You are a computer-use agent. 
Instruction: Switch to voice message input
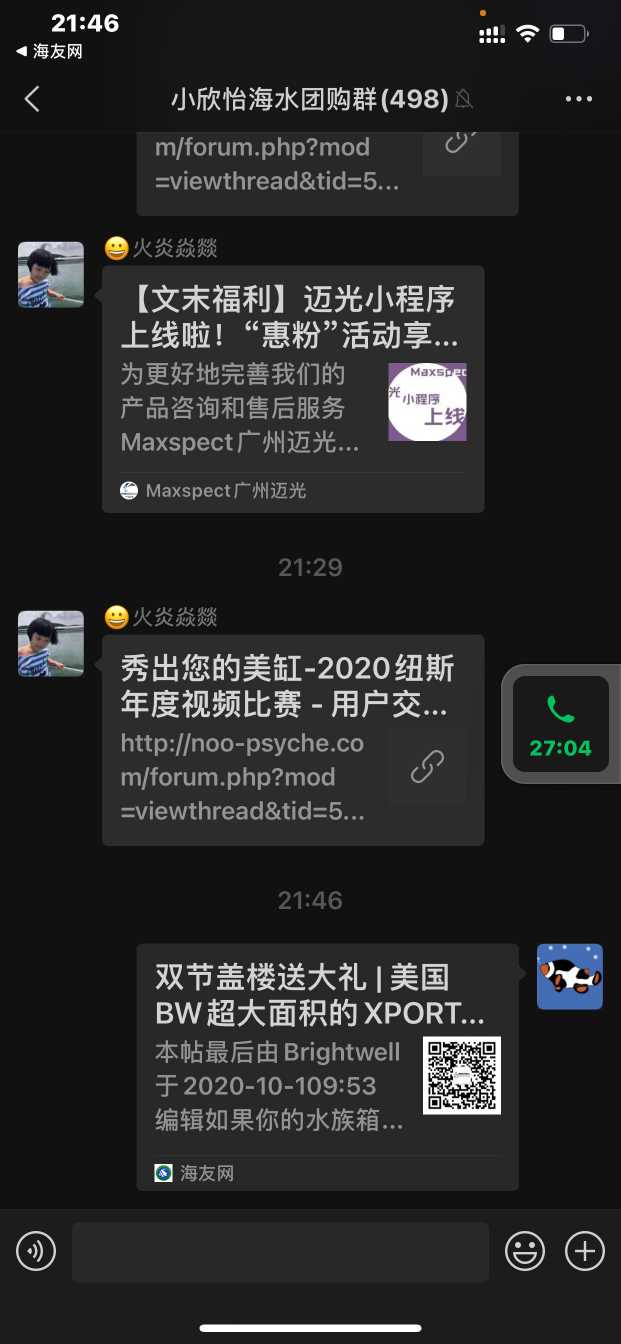click(x=36, y=1251)
